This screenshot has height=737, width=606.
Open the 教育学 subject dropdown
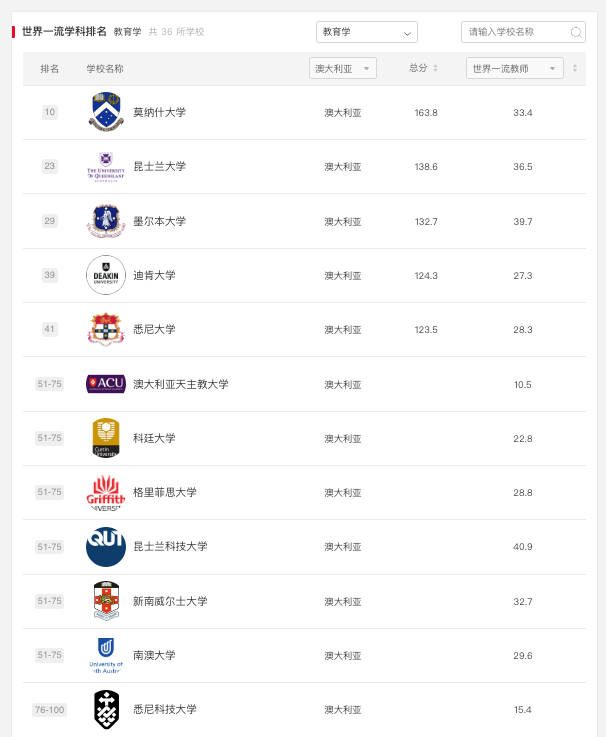tap(366, 33)
